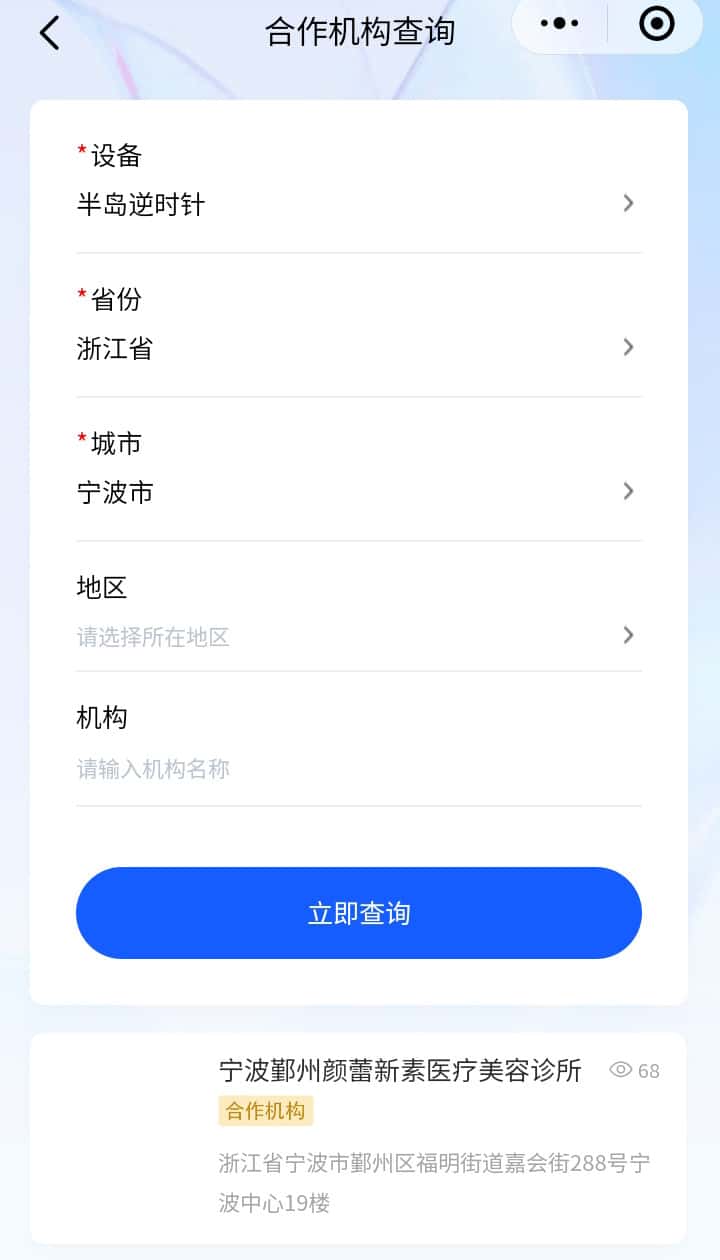This screenshot has height=1260, width=720.
Task: Tap the chevron on the 省份 row
Action: tap(628, 347)
